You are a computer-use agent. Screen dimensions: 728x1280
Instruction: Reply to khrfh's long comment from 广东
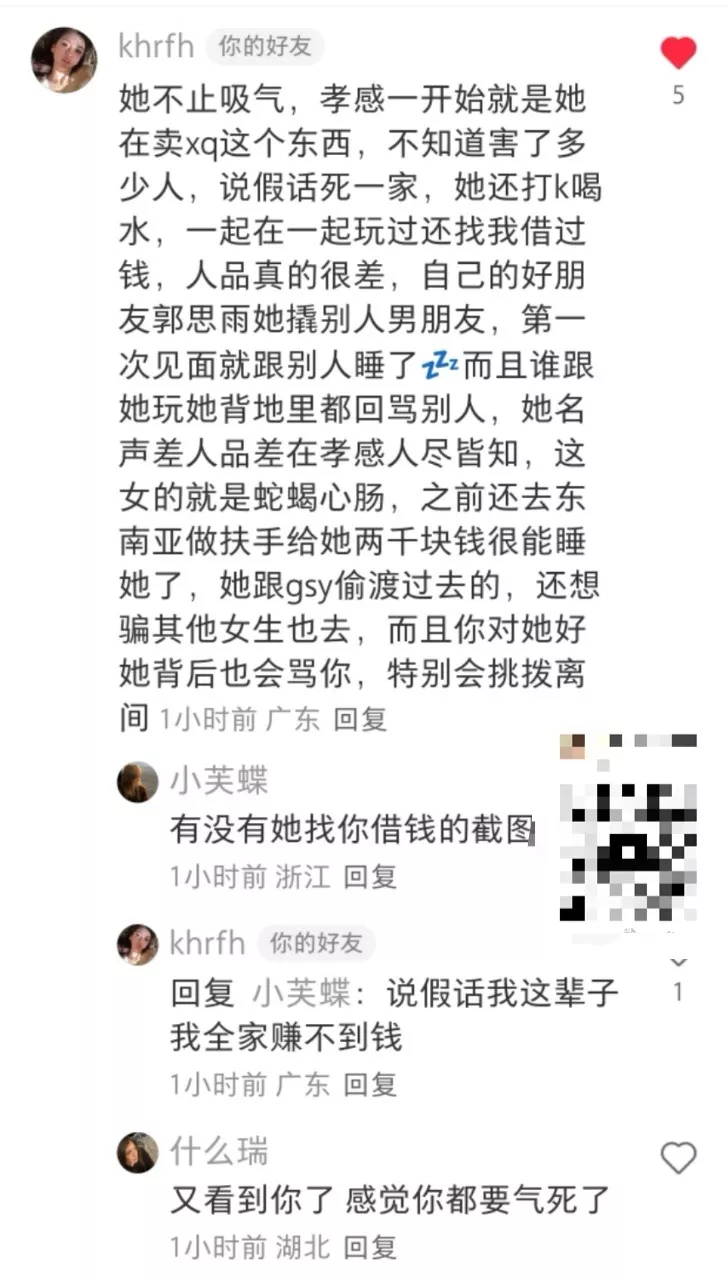click(x=360, y=718)
